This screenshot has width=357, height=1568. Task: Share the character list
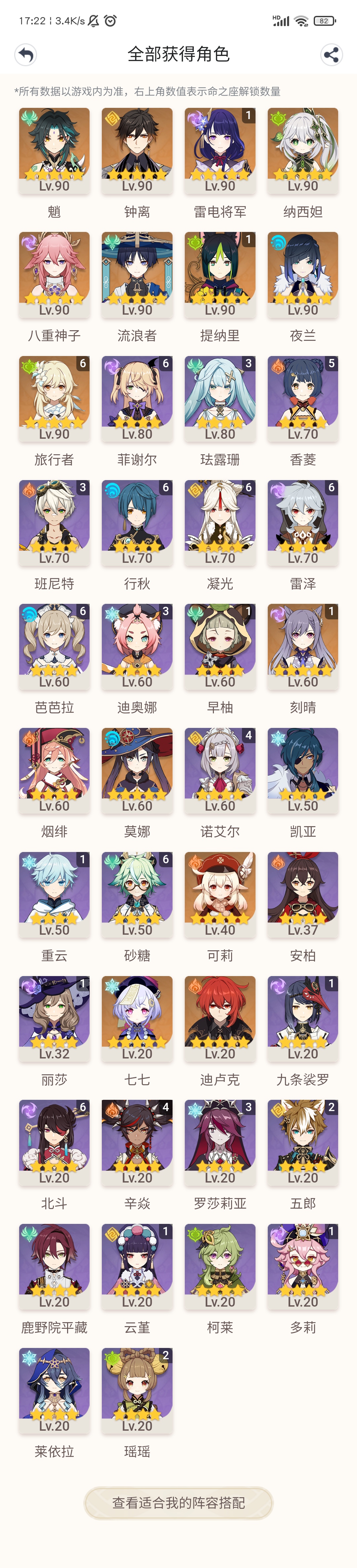[x=331, y=55]
